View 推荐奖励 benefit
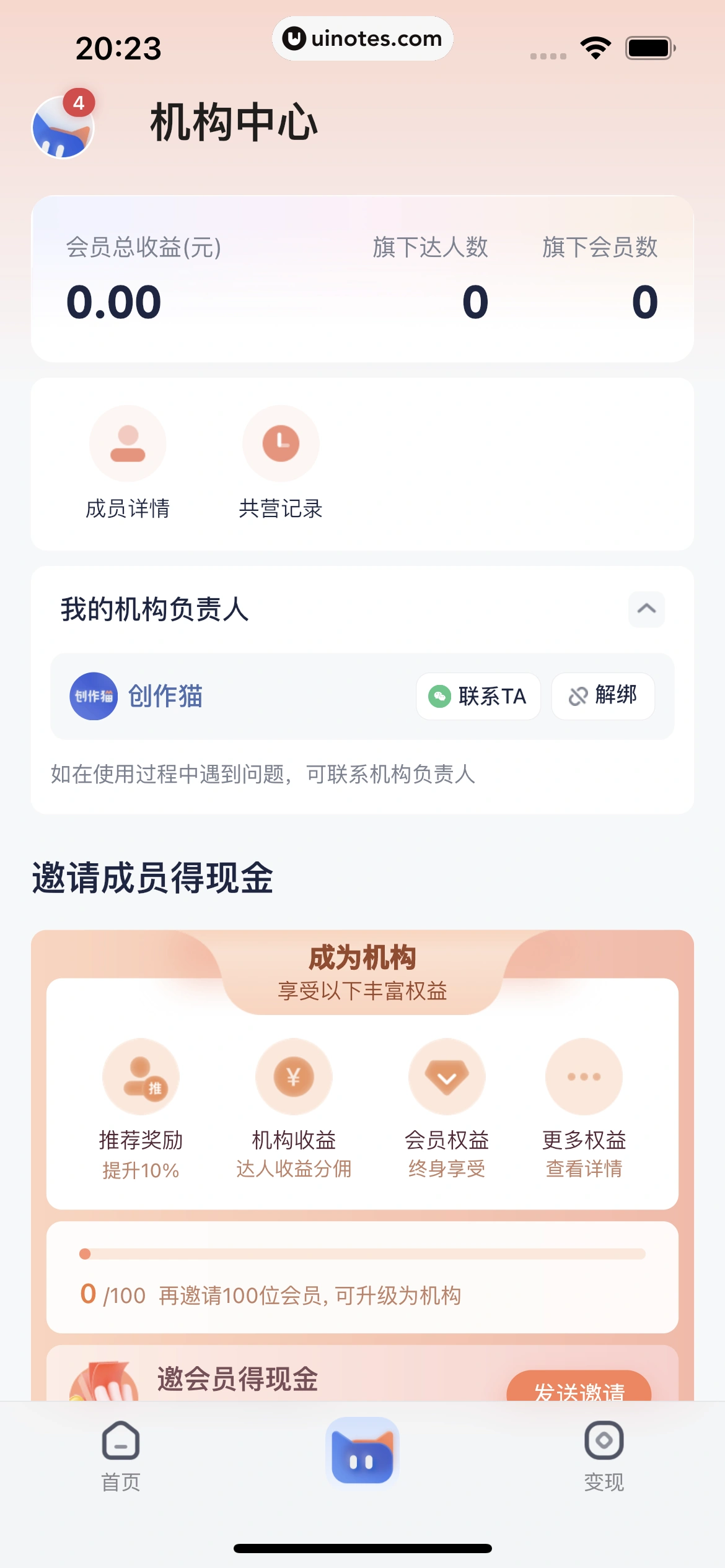Image resolution: width=725 pixels, height=1568 pixels. [141, 1107]
